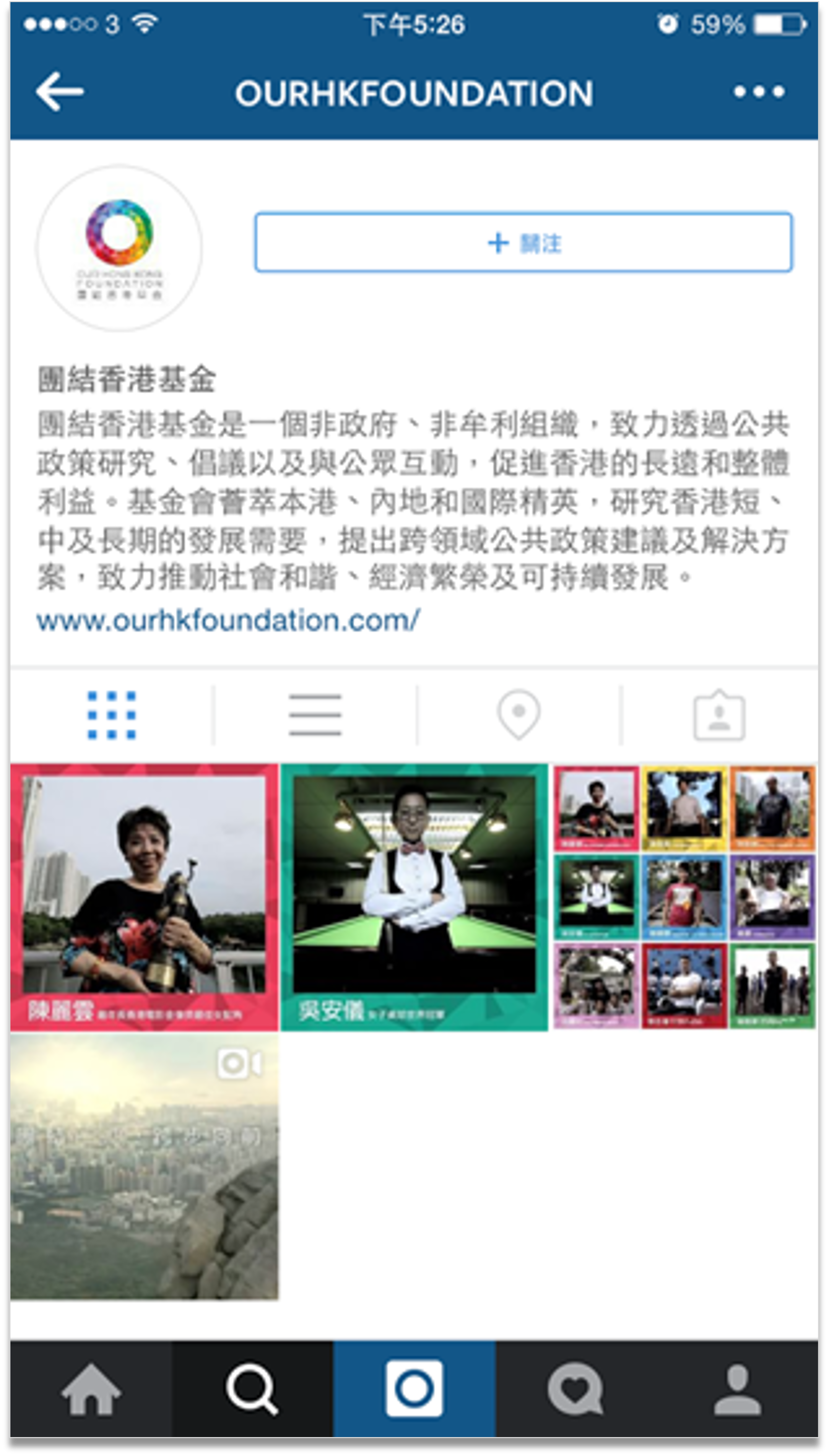Image resolution: width=829 pixels, height=1456 pixels.
Task: Switch to grid view of posts
Action: point(112,715)
